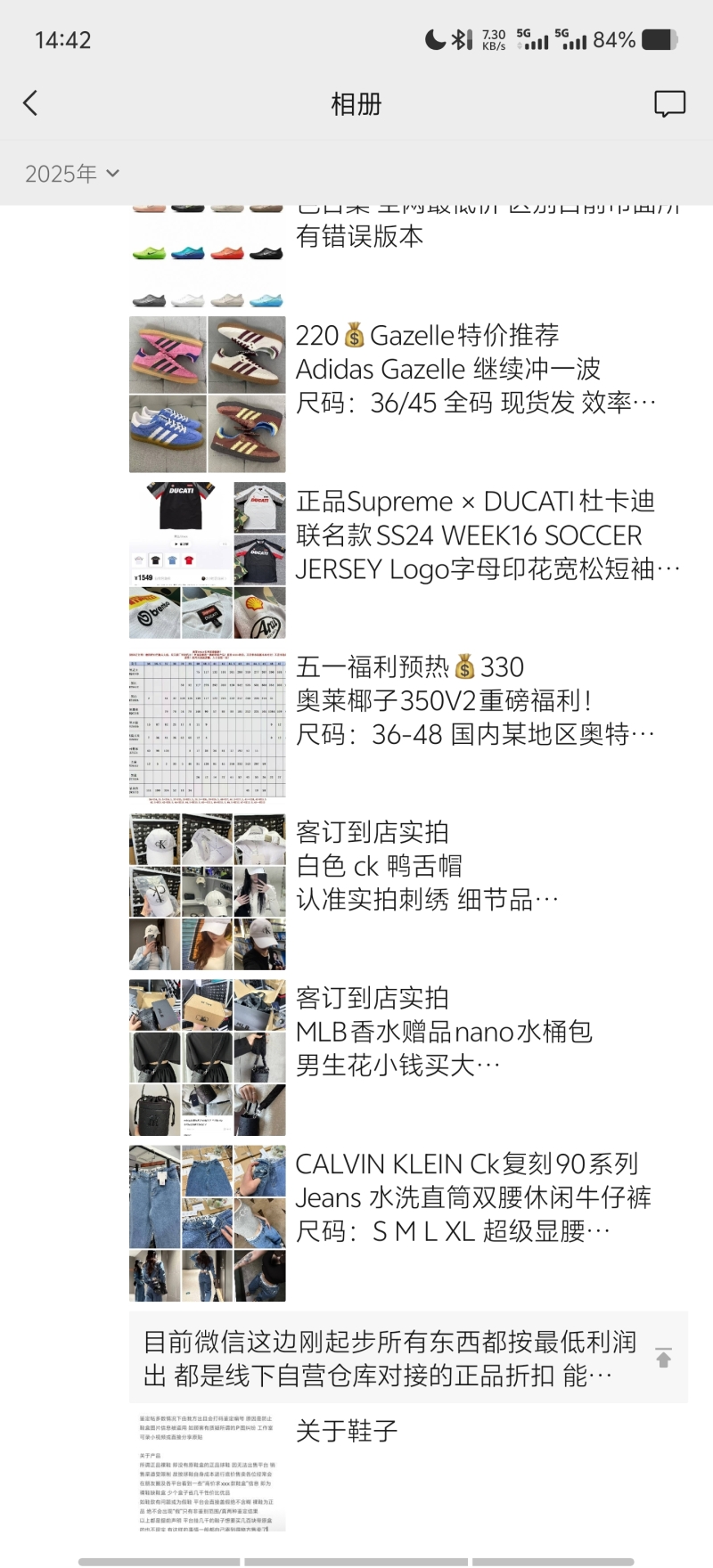Expand the 2025年 year dropdown
This screenshot has height=1568, width=713.
[72, 173]
